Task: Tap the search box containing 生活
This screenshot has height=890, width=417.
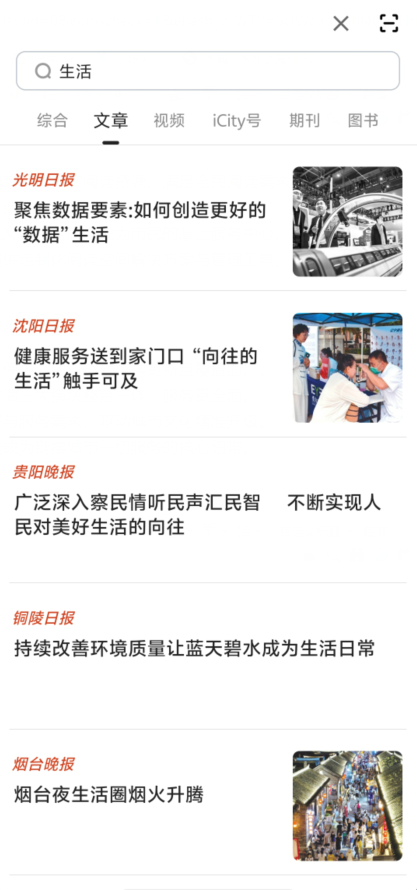Action: point(208,71)
